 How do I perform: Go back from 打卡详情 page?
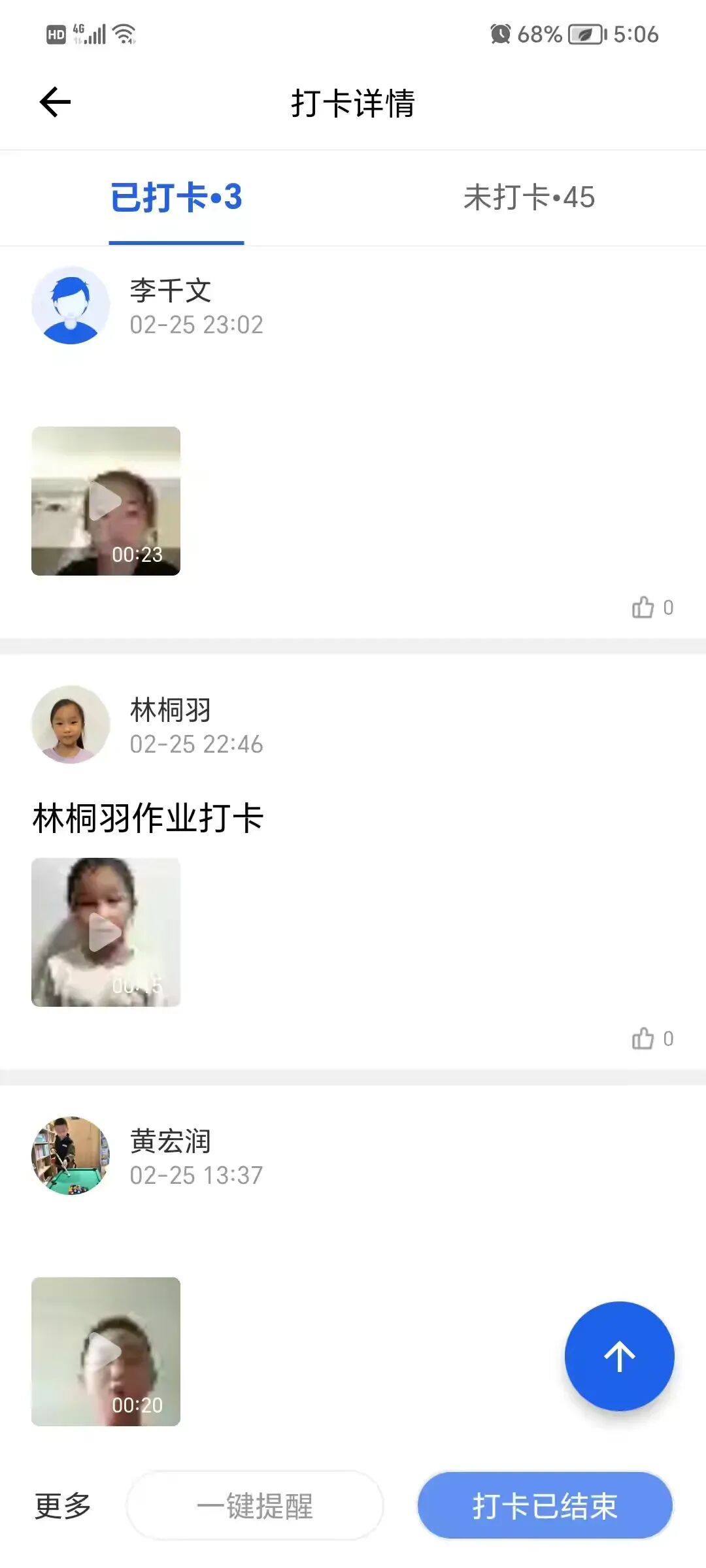click(55, 103)
